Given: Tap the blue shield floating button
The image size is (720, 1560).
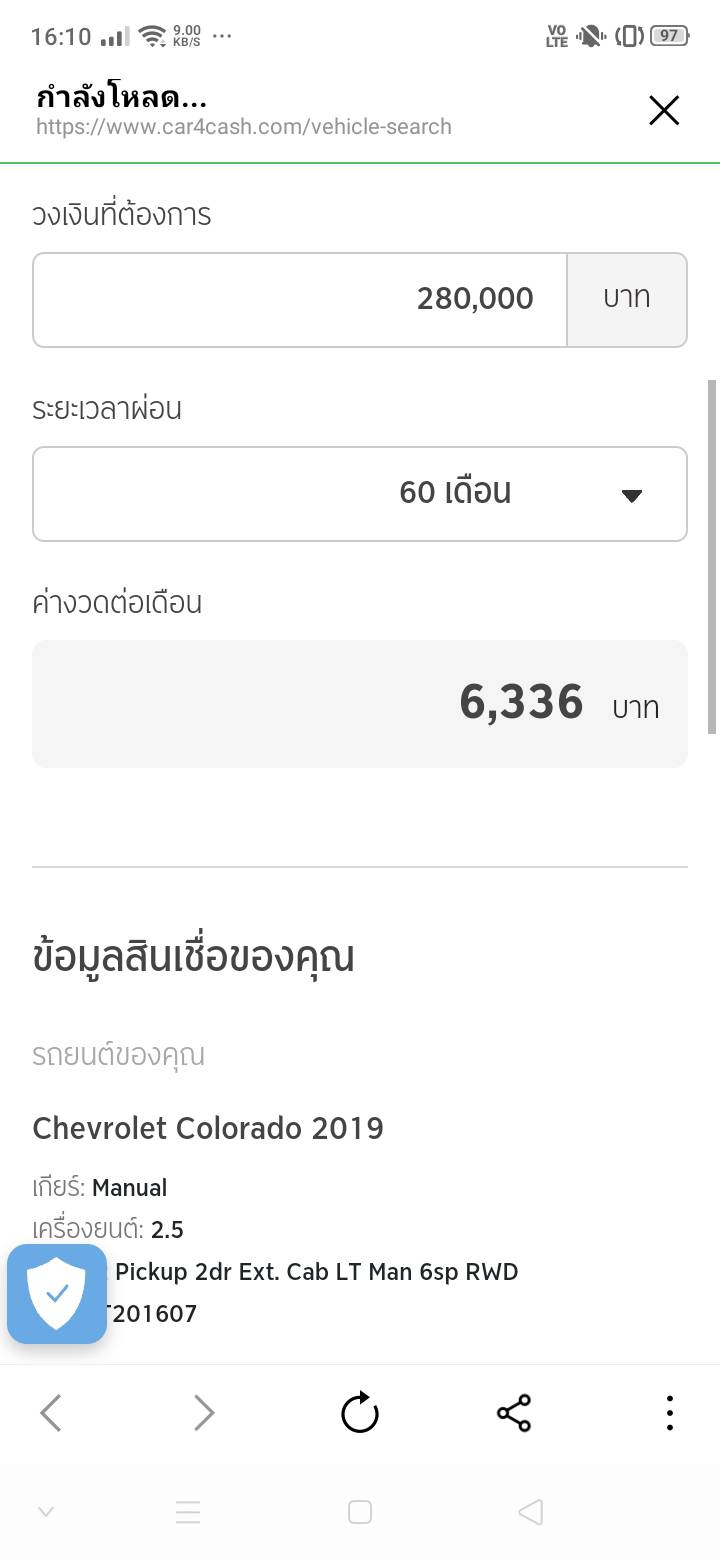Looking at the screenshot, I should [57, 1293].
